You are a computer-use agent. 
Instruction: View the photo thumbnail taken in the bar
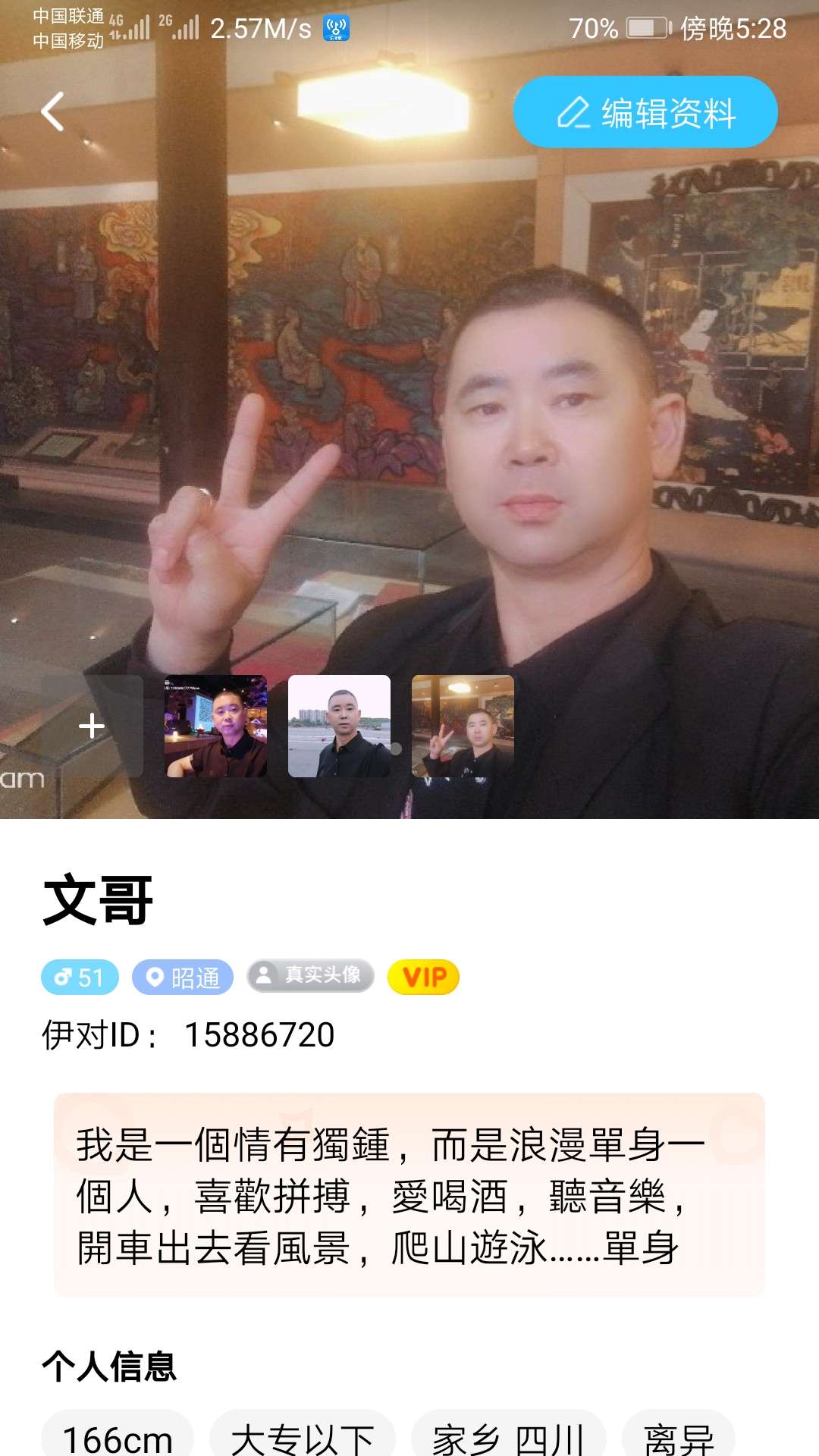215,726
